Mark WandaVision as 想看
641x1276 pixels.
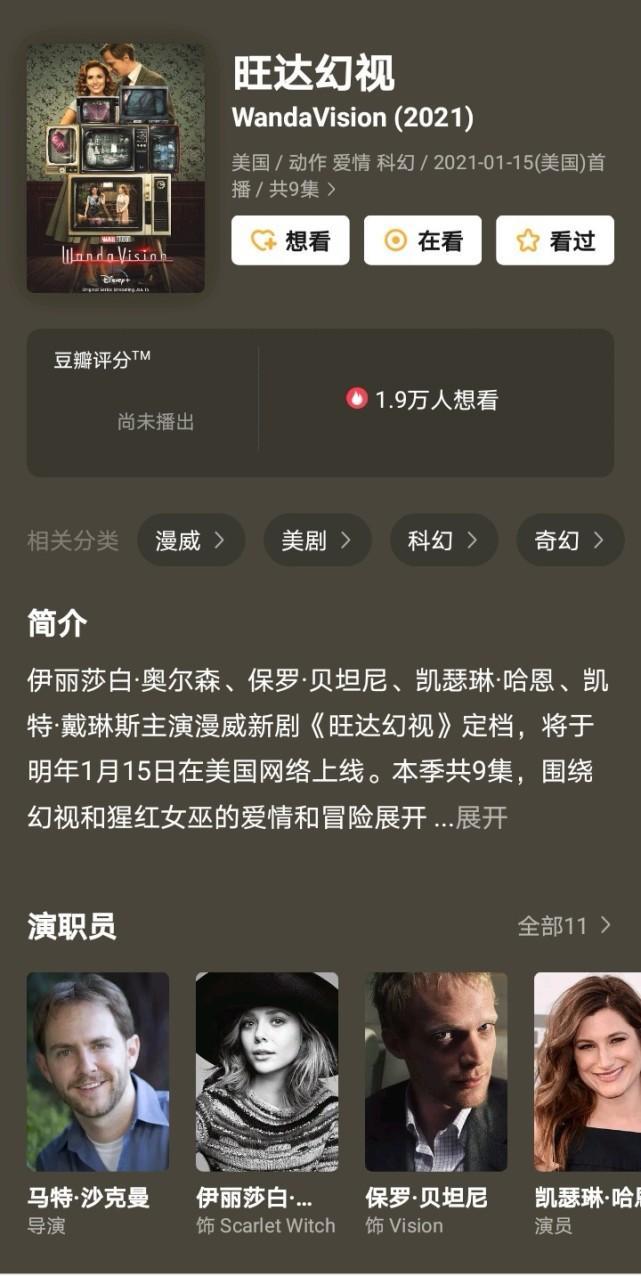(290, 240)
